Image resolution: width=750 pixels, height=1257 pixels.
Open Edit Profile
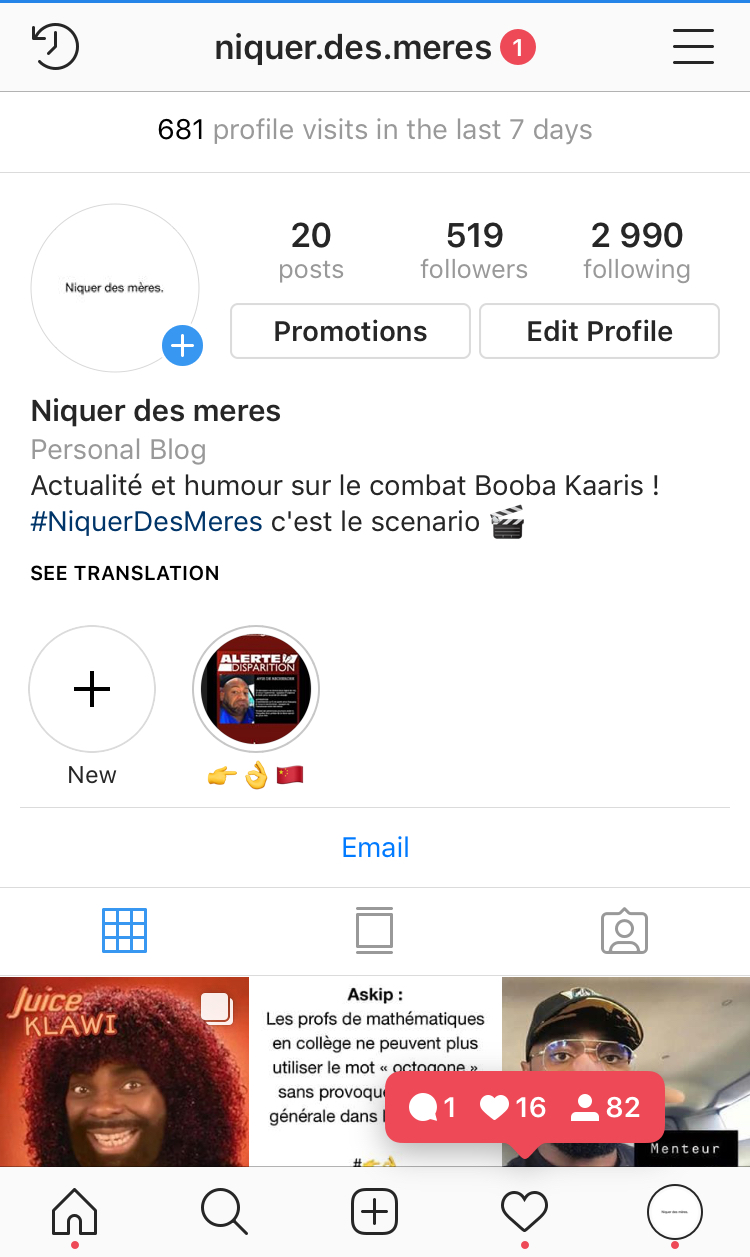click(x=599, y=331)
